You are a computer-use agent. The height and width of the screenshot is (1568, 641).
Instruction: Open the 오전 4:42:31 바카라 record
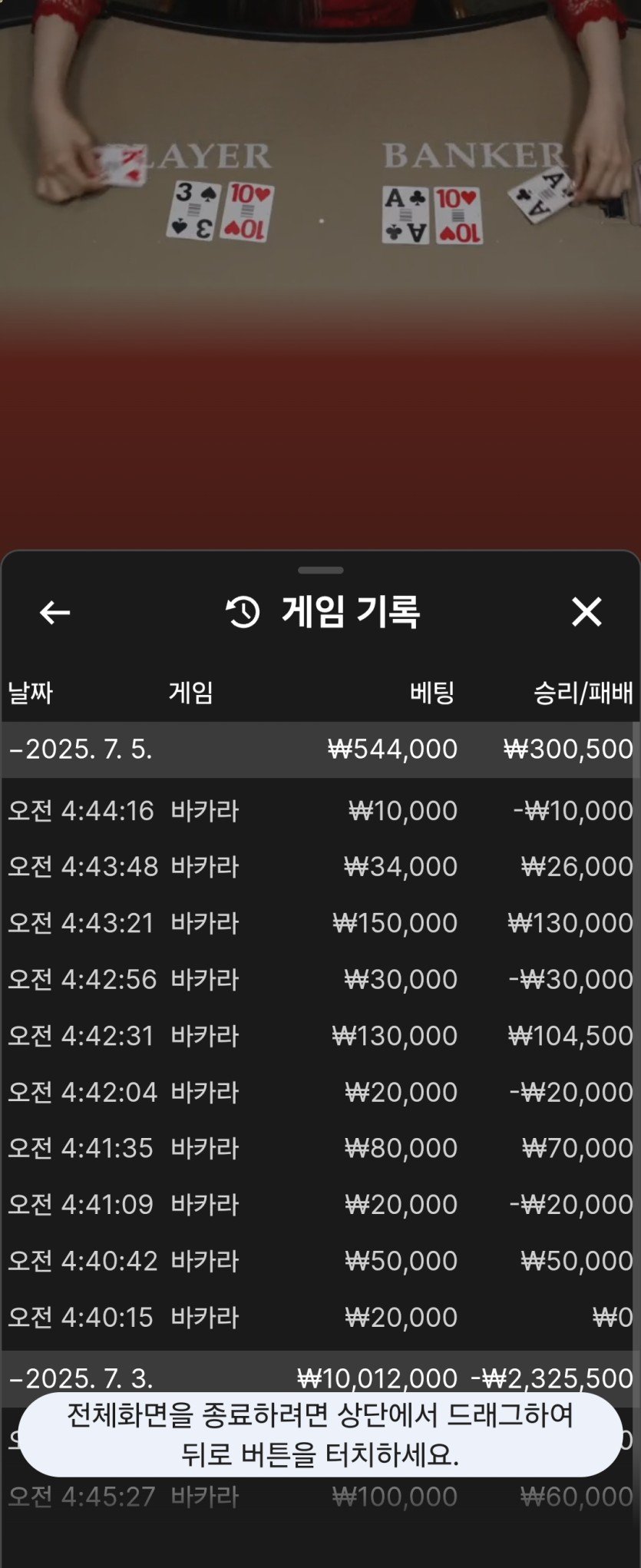point(320,1035)
